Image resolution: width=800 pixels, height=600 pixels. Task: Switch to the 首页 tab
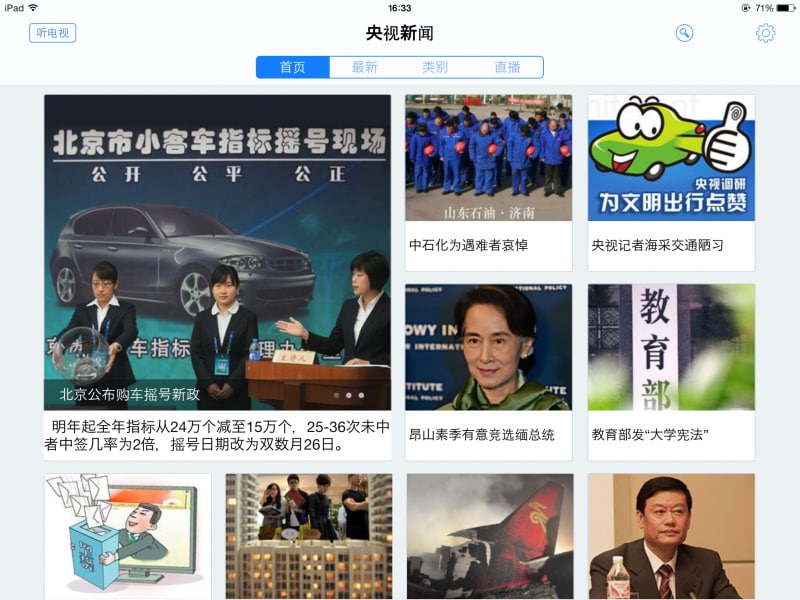tap(292, 67)
